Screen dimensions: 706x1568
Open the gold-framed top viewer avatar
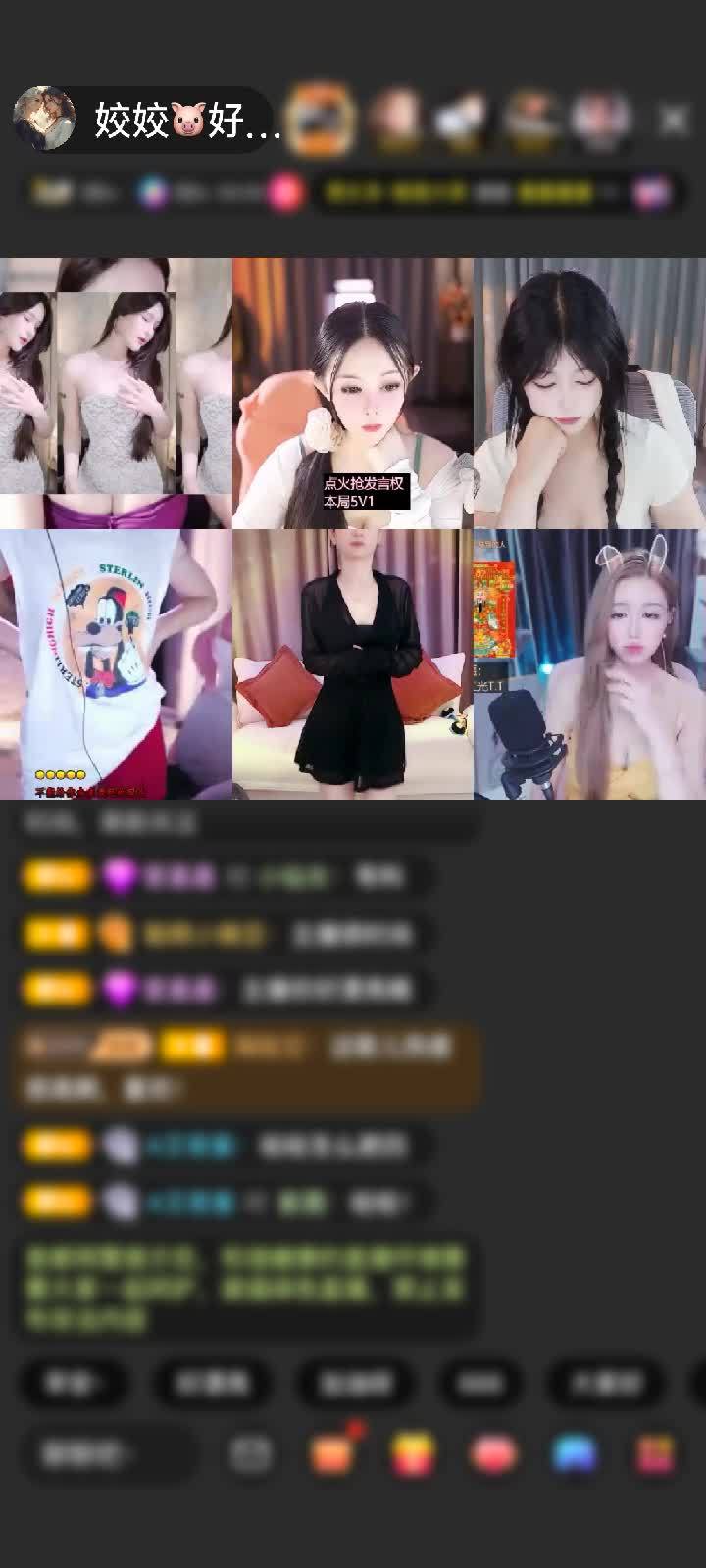click(323, 119)
